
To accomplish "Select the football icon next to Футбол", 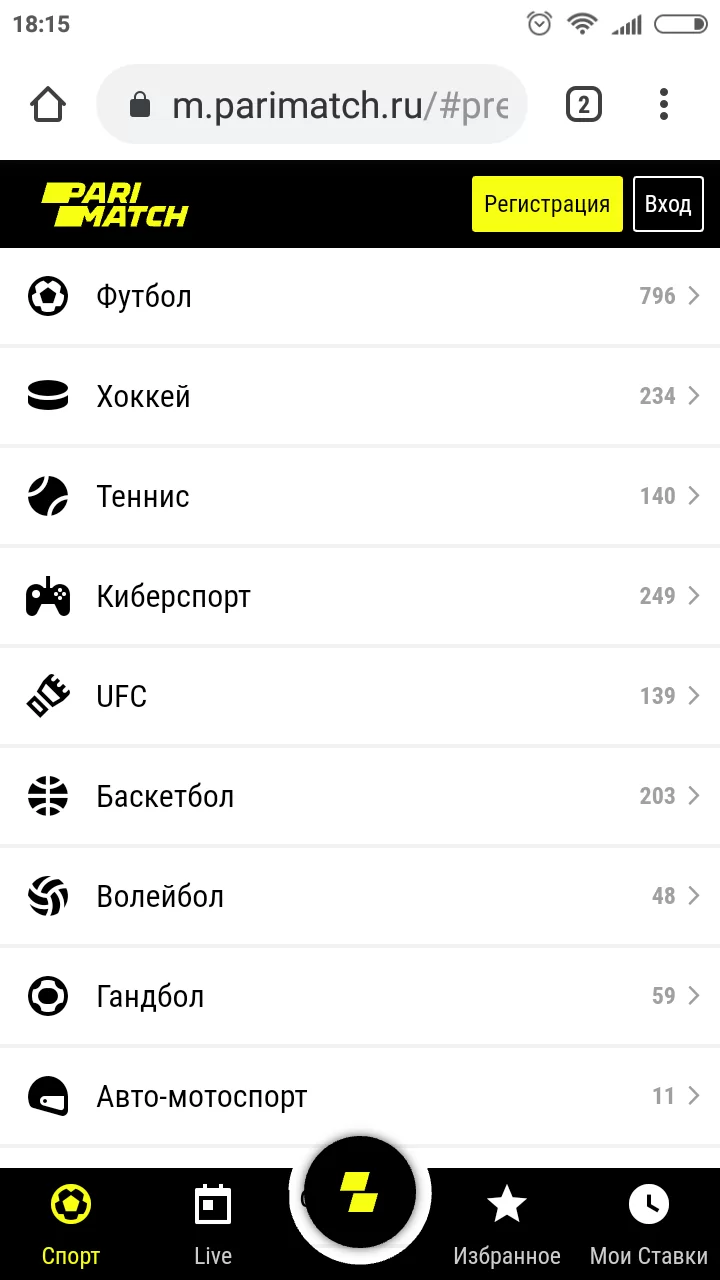I will click(x=48, y=296).
